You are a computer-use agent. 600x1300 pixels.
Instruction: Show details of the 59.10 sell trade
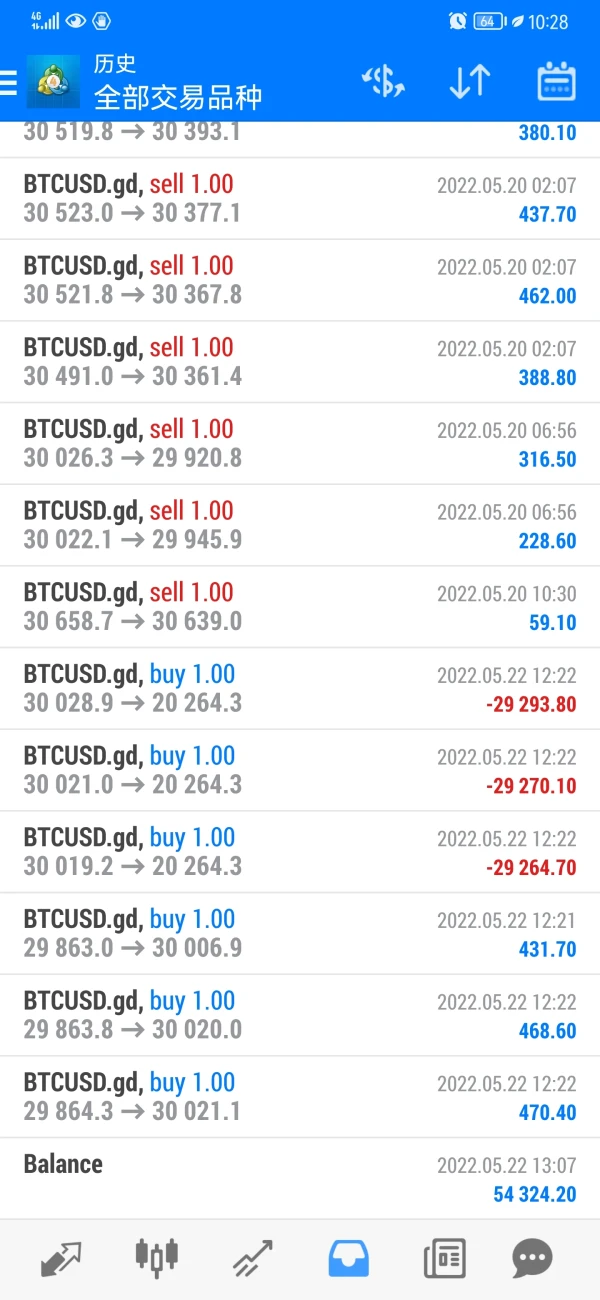(300, 607)
